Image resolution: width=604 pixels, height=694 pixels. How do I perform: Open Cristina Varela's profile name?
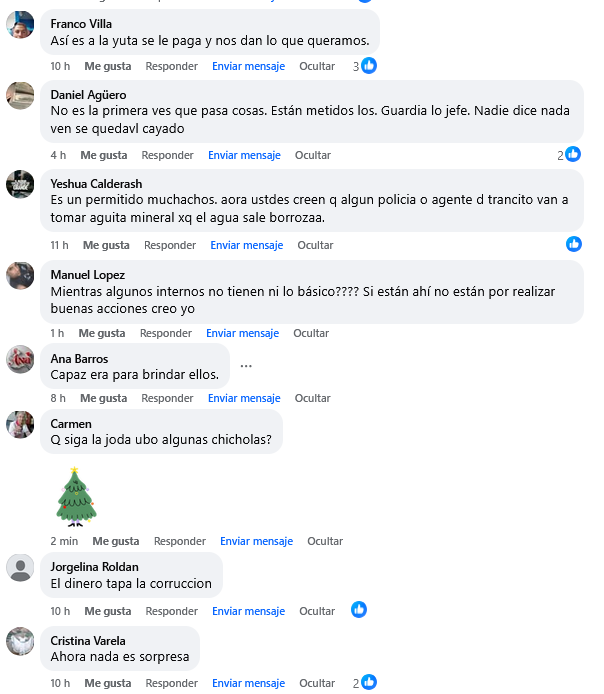click(x=87, y=640)
